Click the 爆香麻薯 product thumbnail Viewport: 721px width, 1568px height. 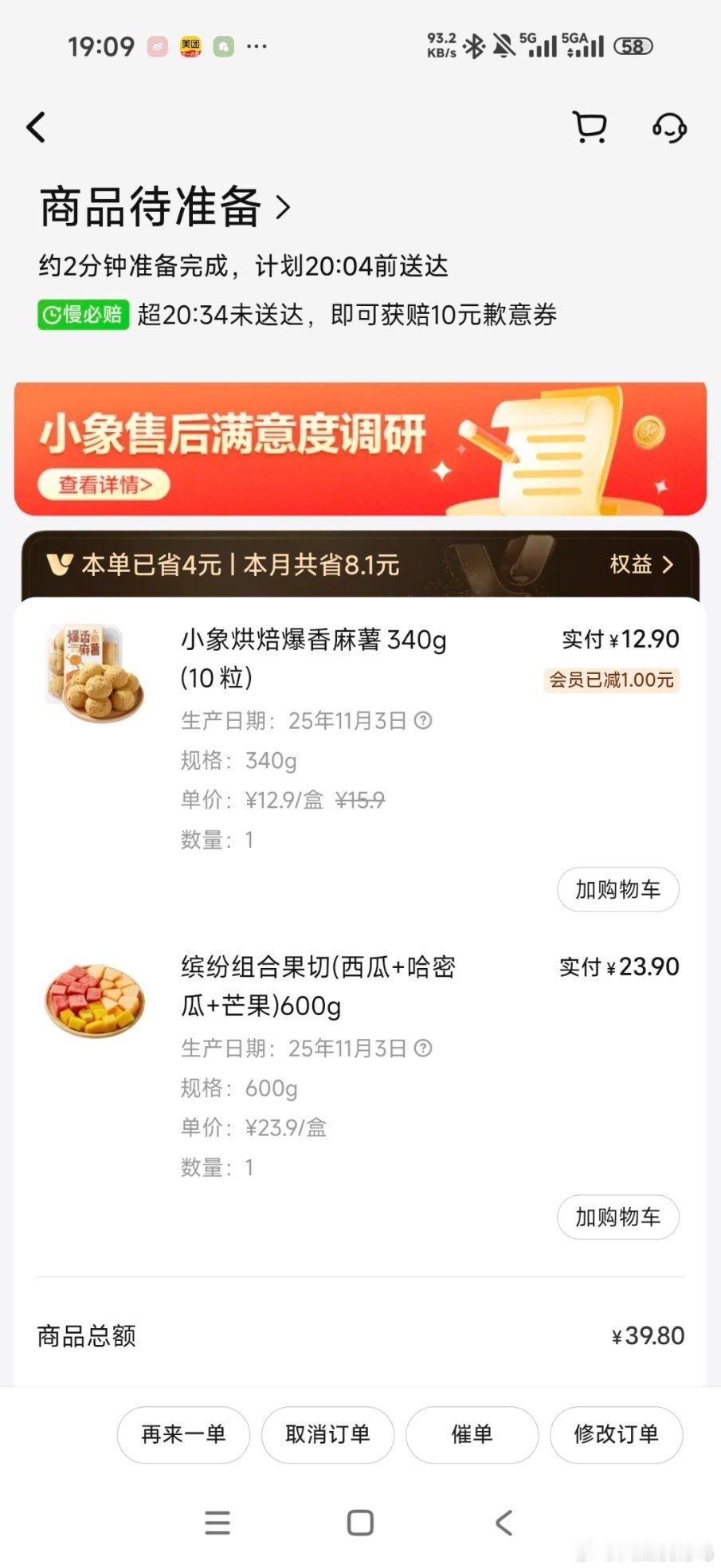95,673
